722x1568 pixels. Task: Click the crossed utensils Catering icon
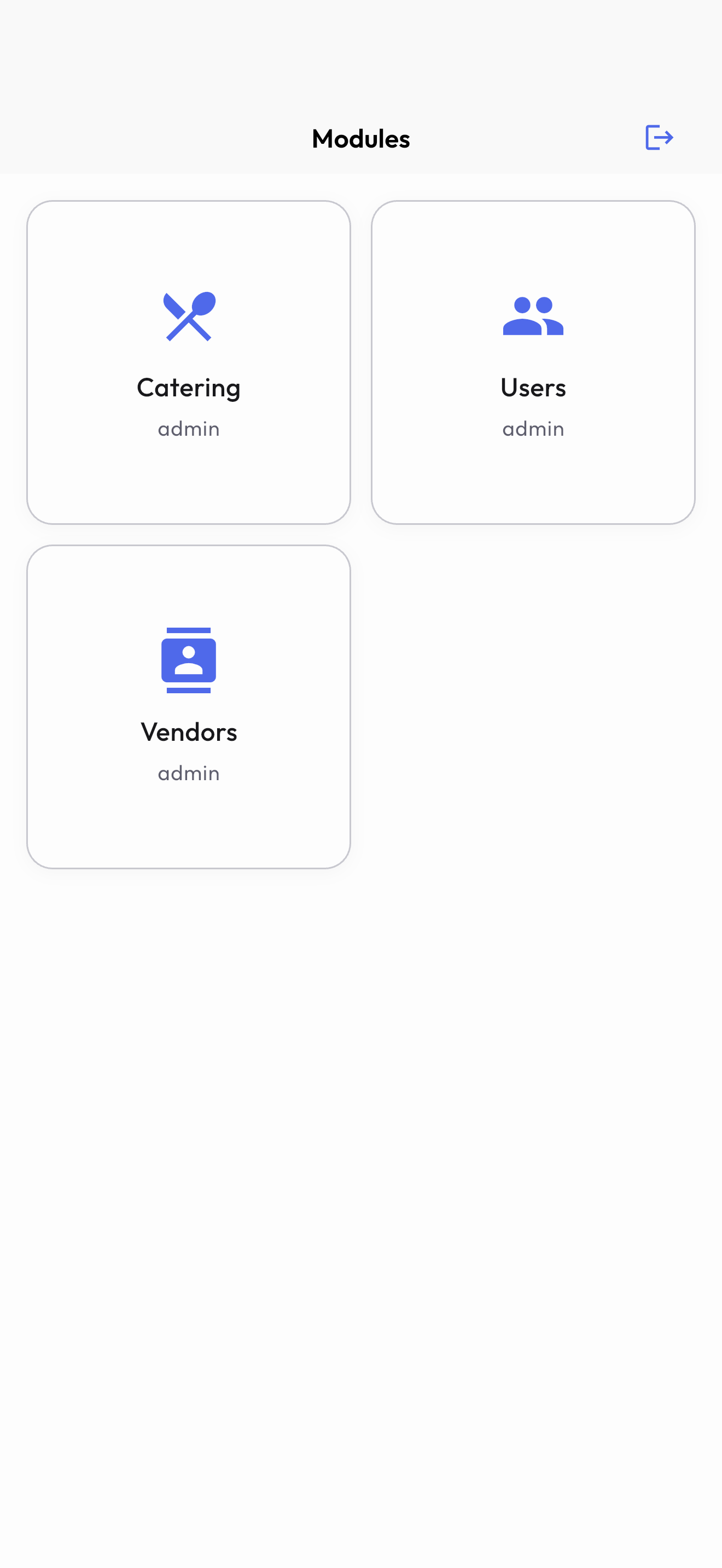(188, 316)
